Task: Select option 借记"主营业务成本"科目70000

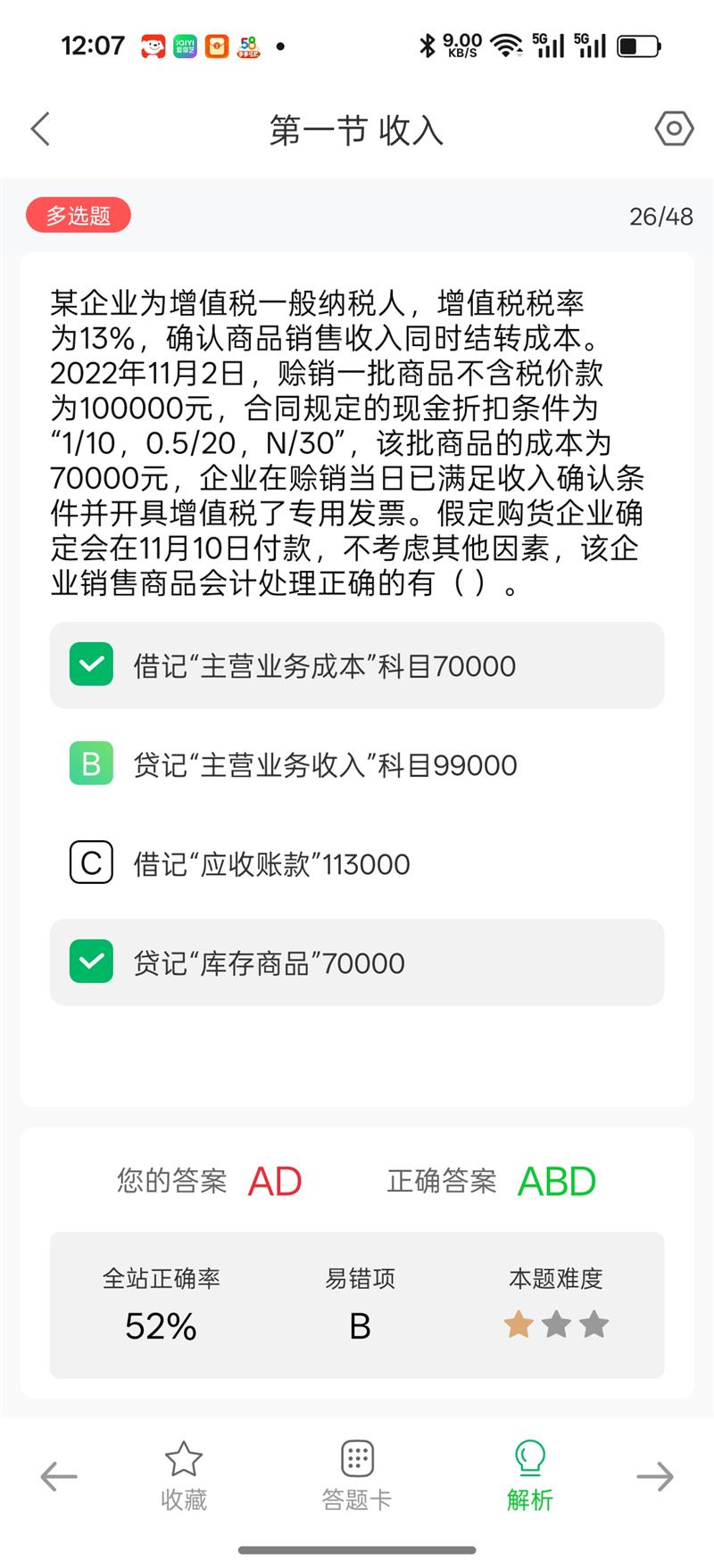Action: tap(357, 665)
